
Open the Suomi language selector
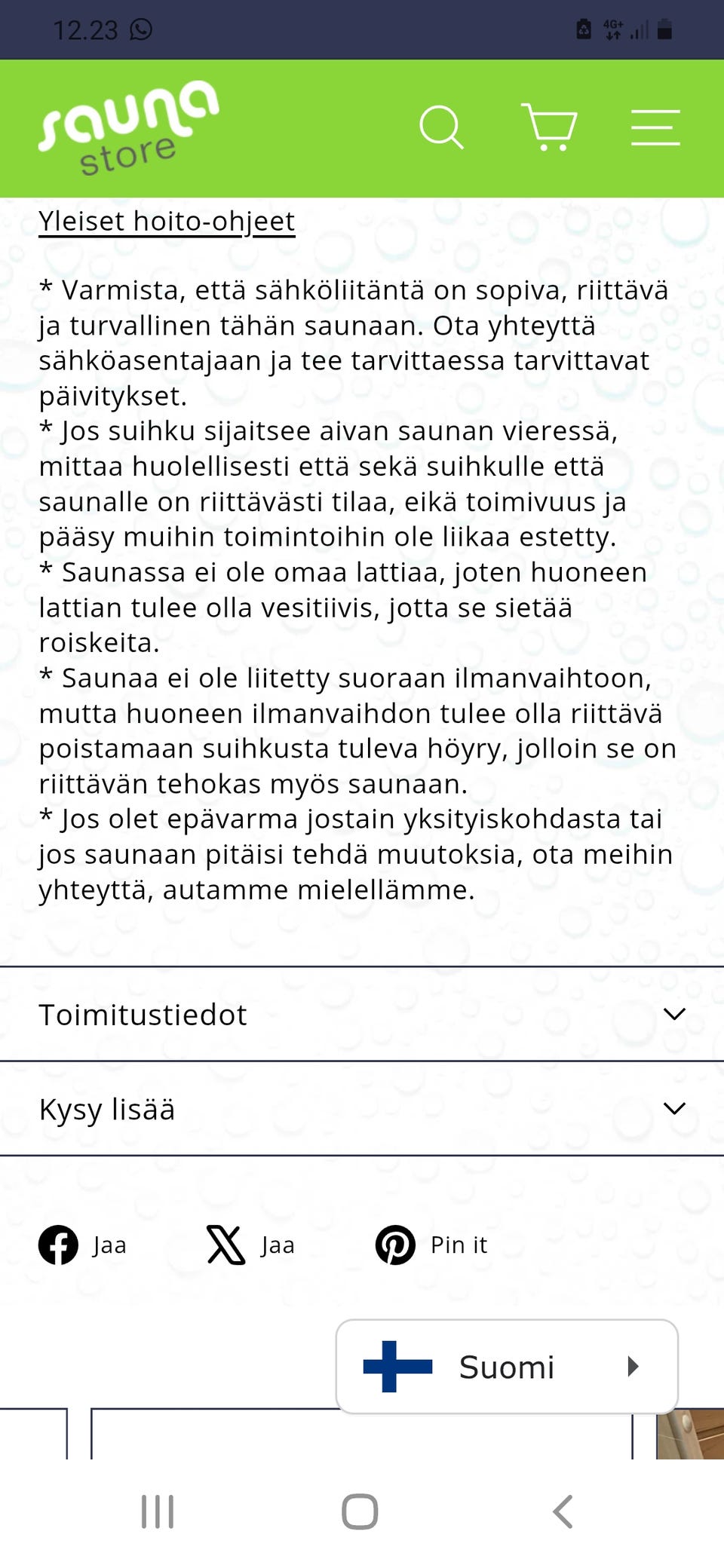click(x=507, y=1367)
